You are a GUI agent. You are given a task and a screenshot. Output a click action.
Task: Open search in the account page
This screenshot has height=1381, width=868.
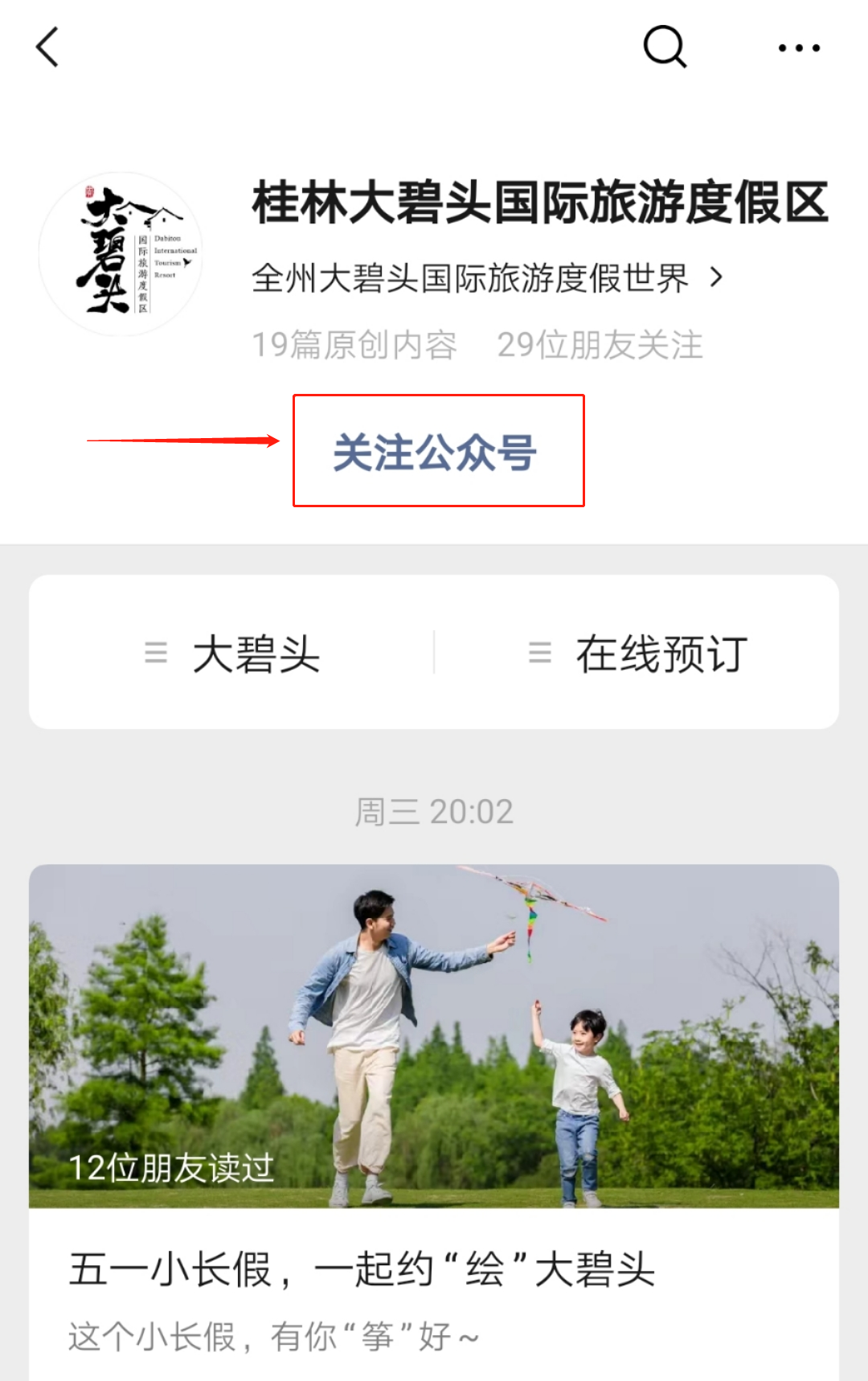coord(665,47)
